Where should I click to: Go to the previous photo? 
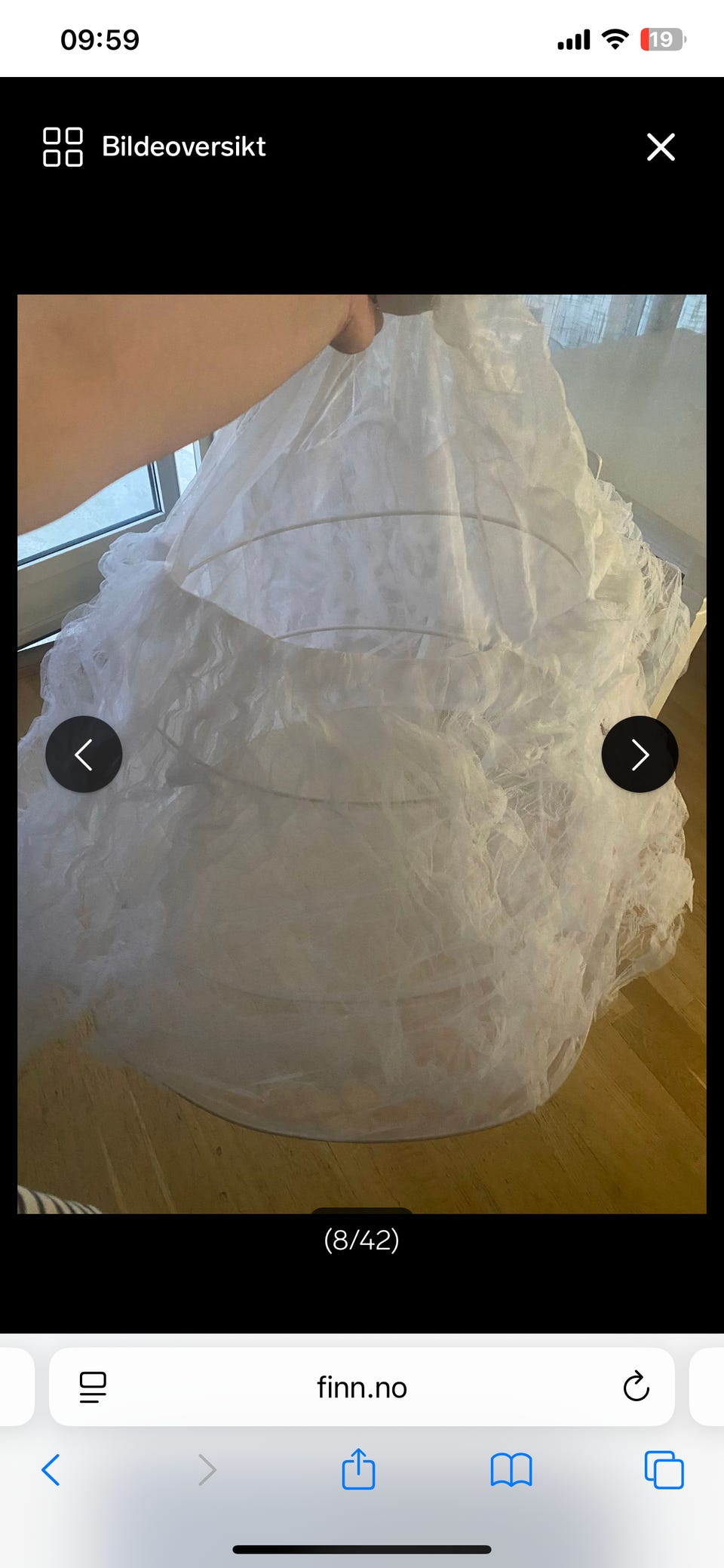tap(84, 754)
